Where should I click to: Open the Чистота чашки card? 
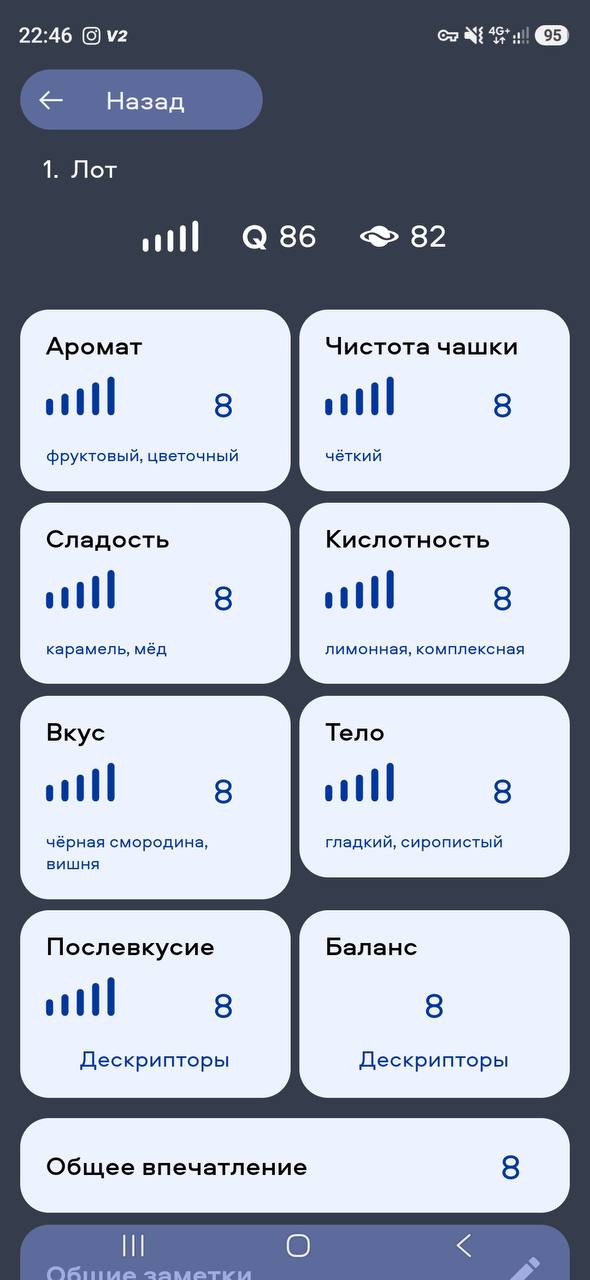(435, 400)
